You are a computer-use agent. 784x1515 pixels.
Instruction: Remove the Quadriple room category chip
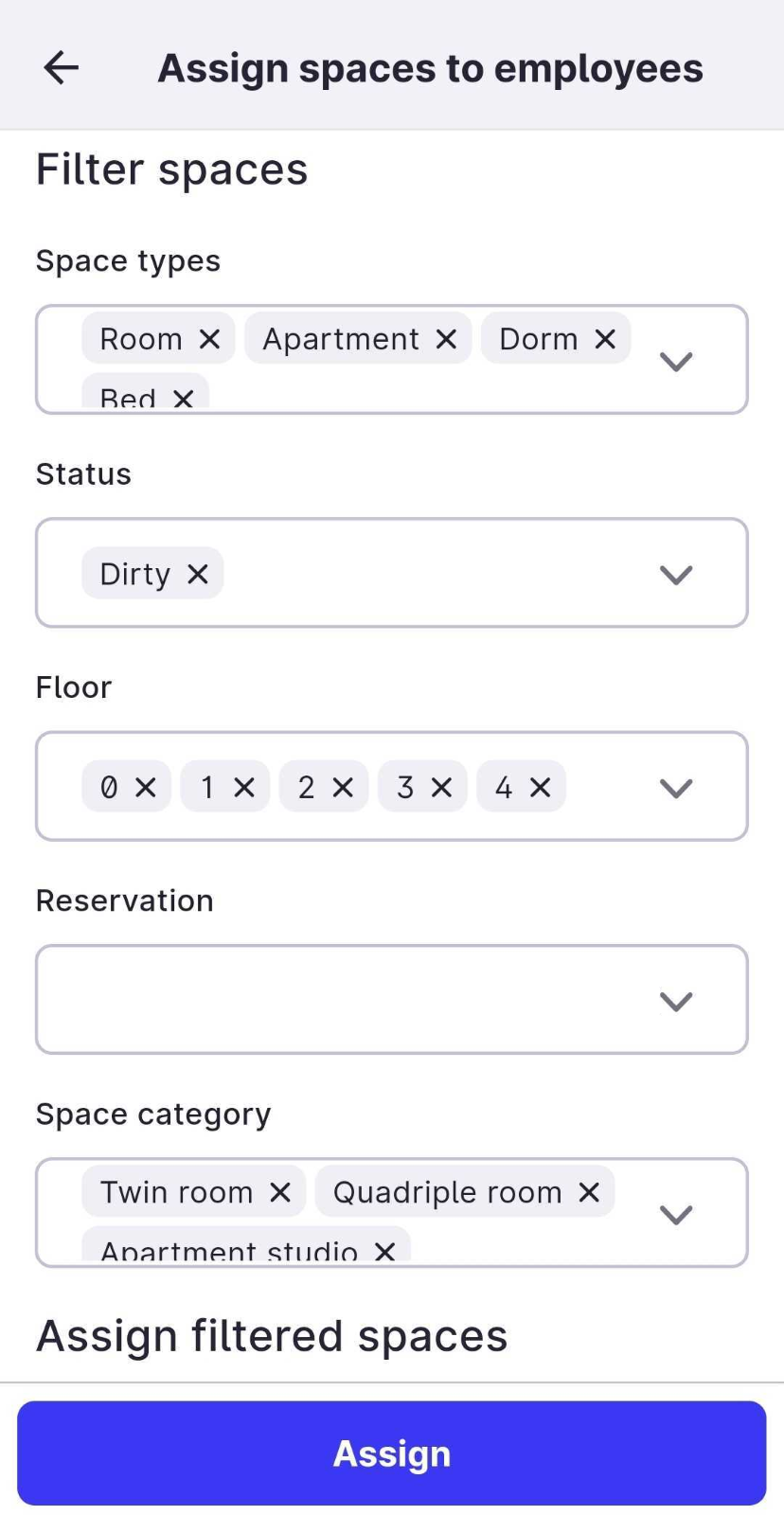coord(588,1191)
